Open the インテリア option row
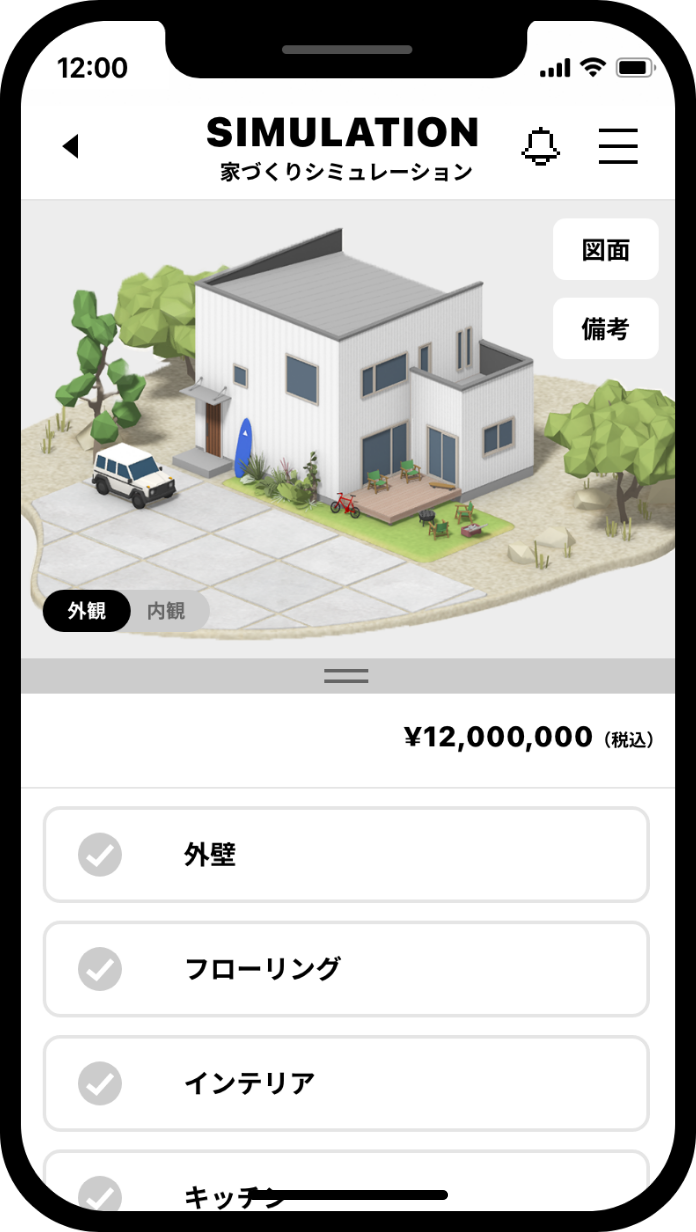This screenshot has width=696, height=1232. pos(346,1083)
